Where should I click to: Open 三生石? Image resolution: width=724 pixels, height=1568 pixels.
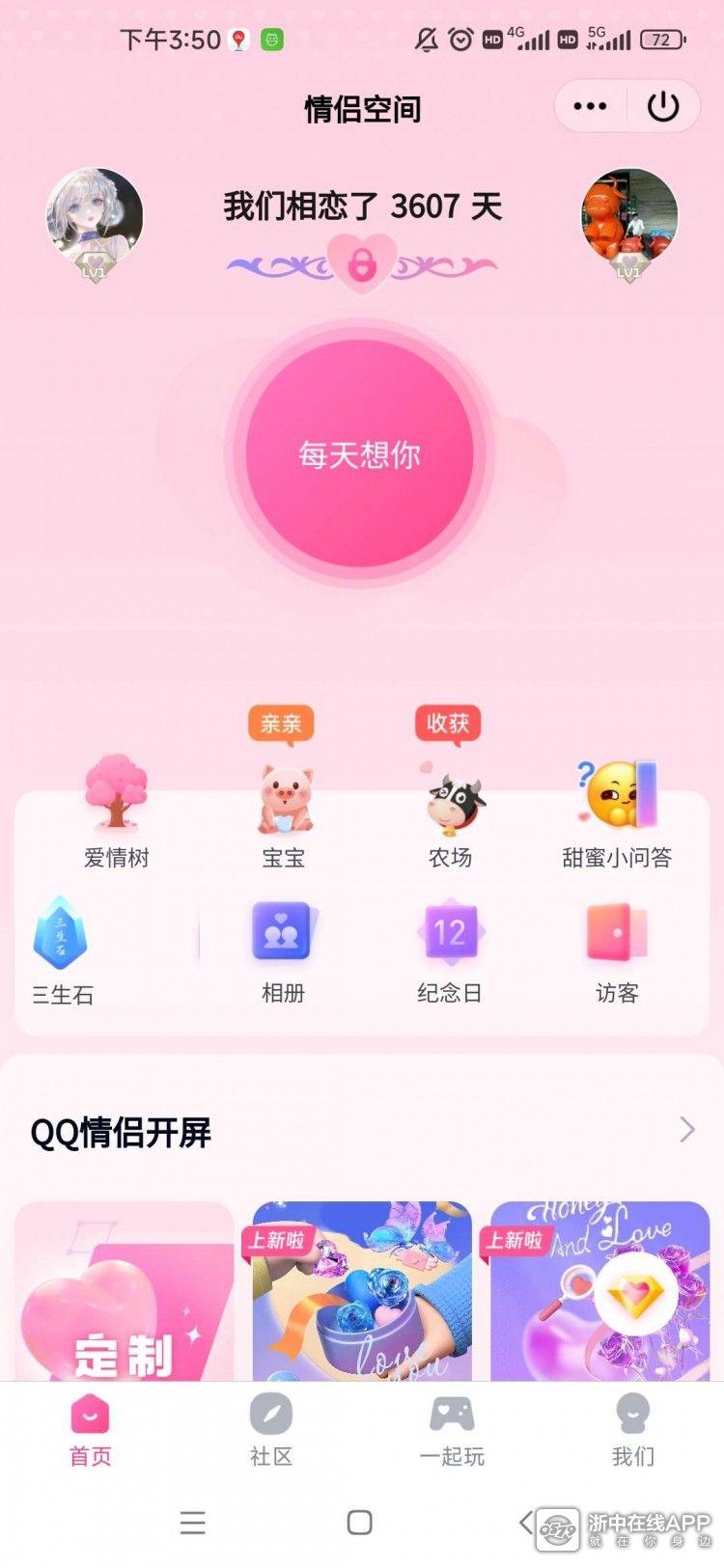(x=62, y=951)
